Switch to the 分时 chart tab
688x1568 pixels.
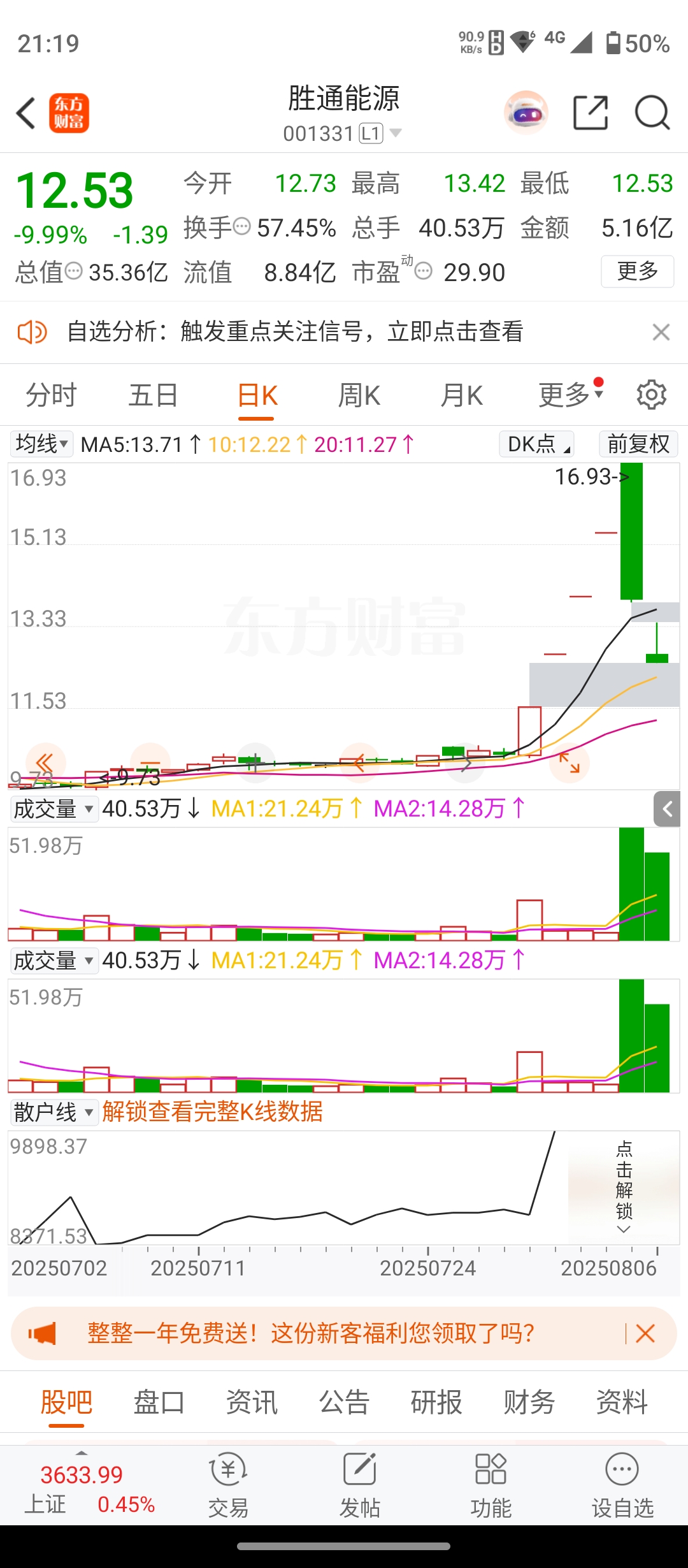click(x=51, y=395)
